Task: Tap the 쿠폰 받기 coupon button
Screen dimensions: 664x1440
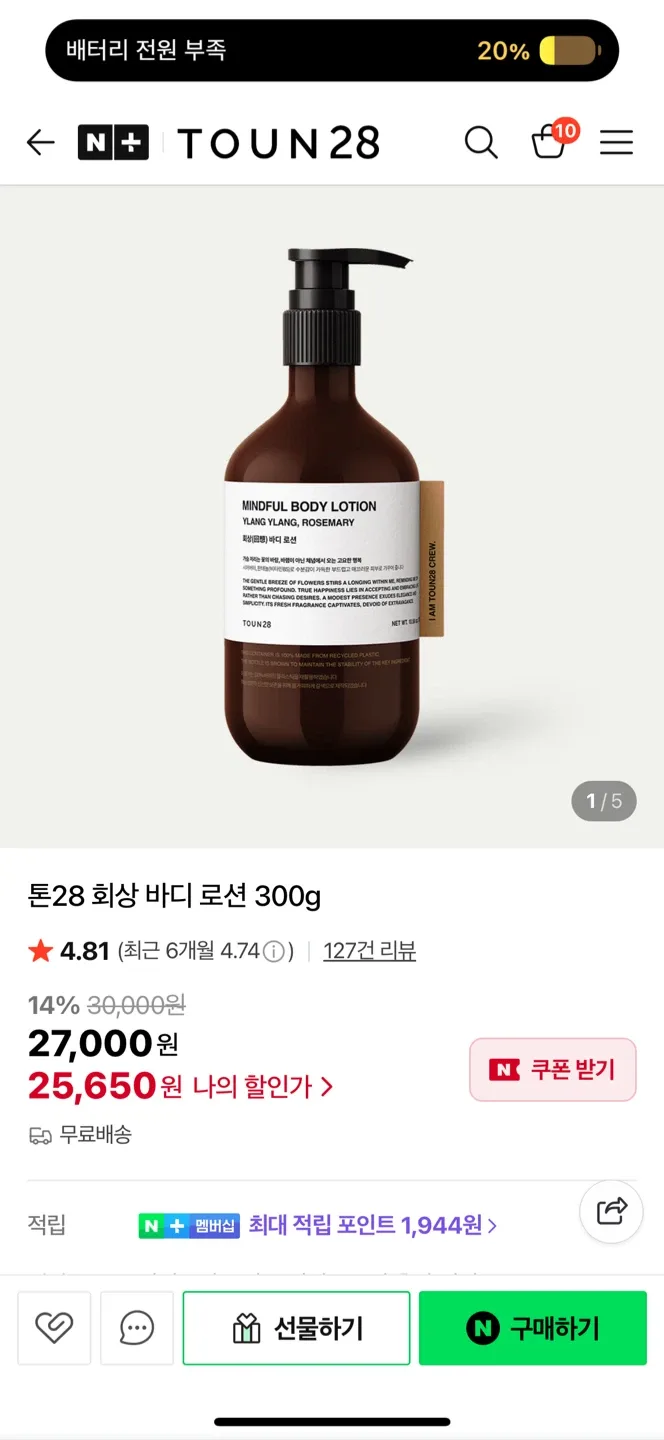Action: [x=553, y=1070]
